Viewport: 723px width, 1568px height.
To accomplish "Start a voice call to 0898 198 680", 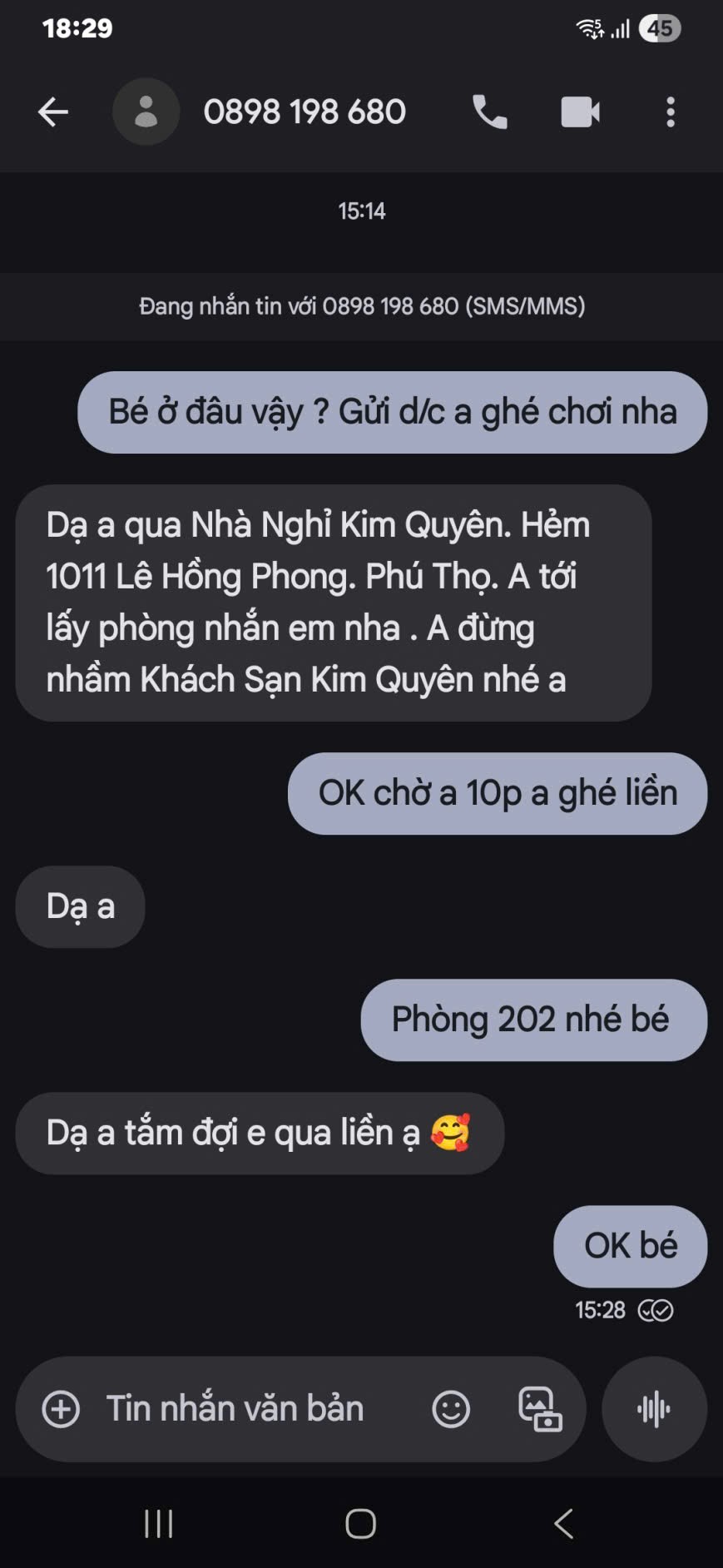I will [x=490, y=112].
